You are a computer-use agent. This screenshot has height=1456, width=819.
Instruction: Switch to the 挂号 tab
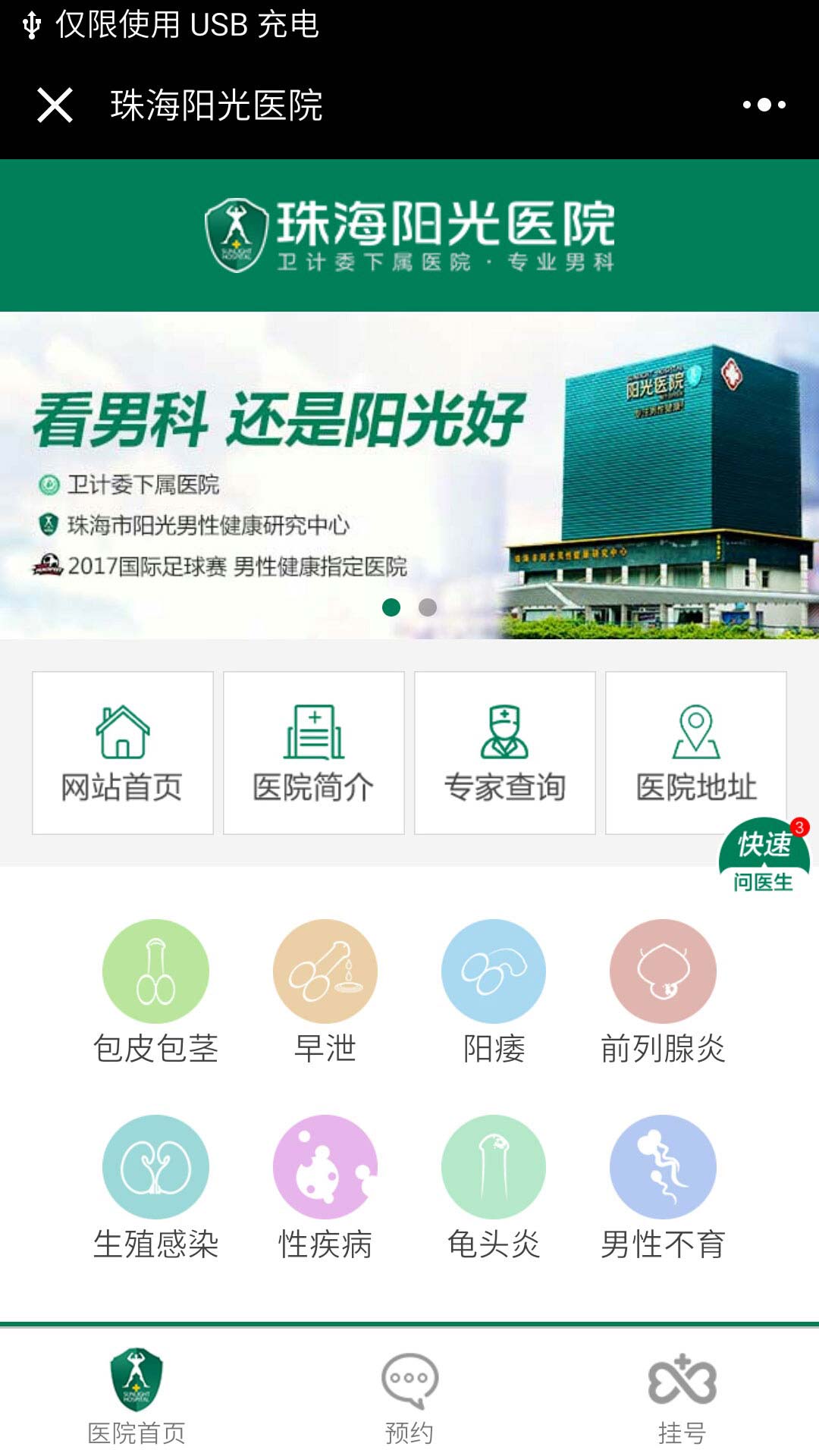point(682,1395)
